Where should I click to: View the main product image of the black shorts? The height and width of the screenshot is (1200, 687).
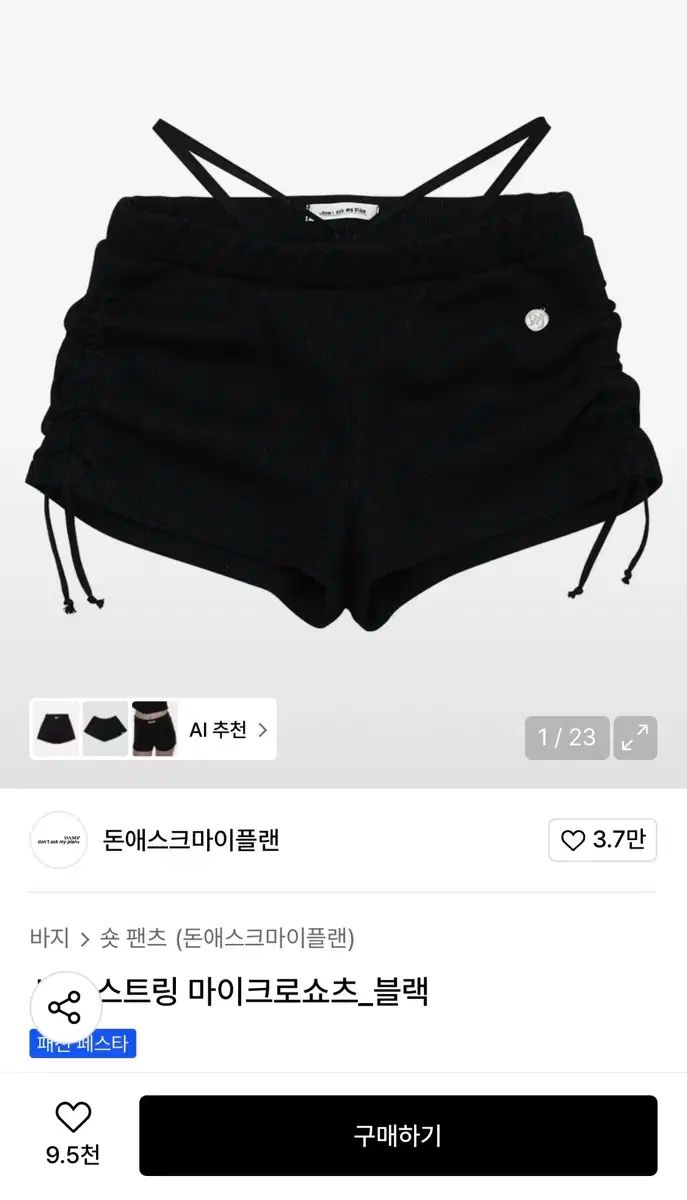click(x=343, y=380)
